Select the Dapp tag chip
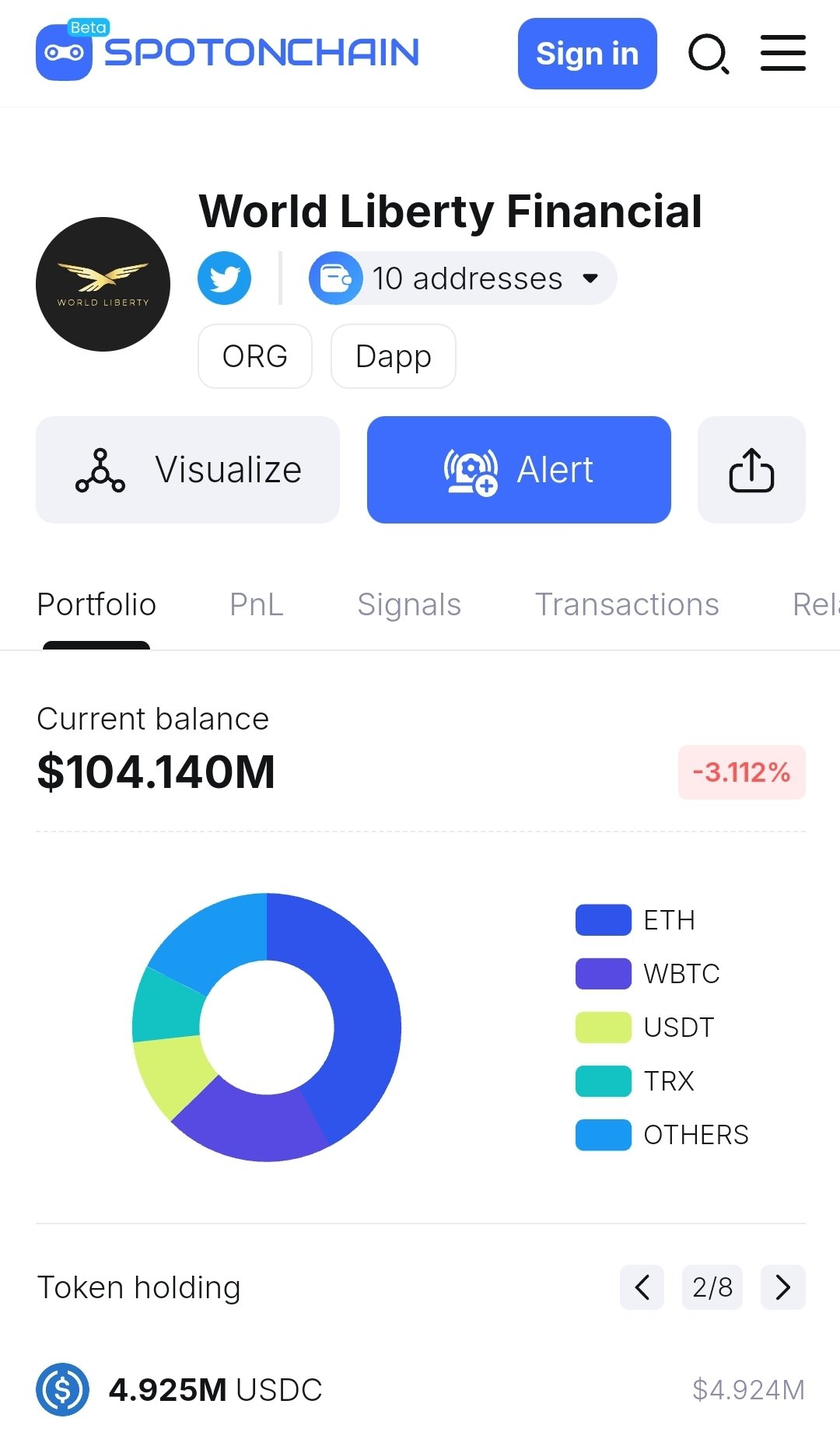This screenshot has height=1439, width=840. coord(394,356)
